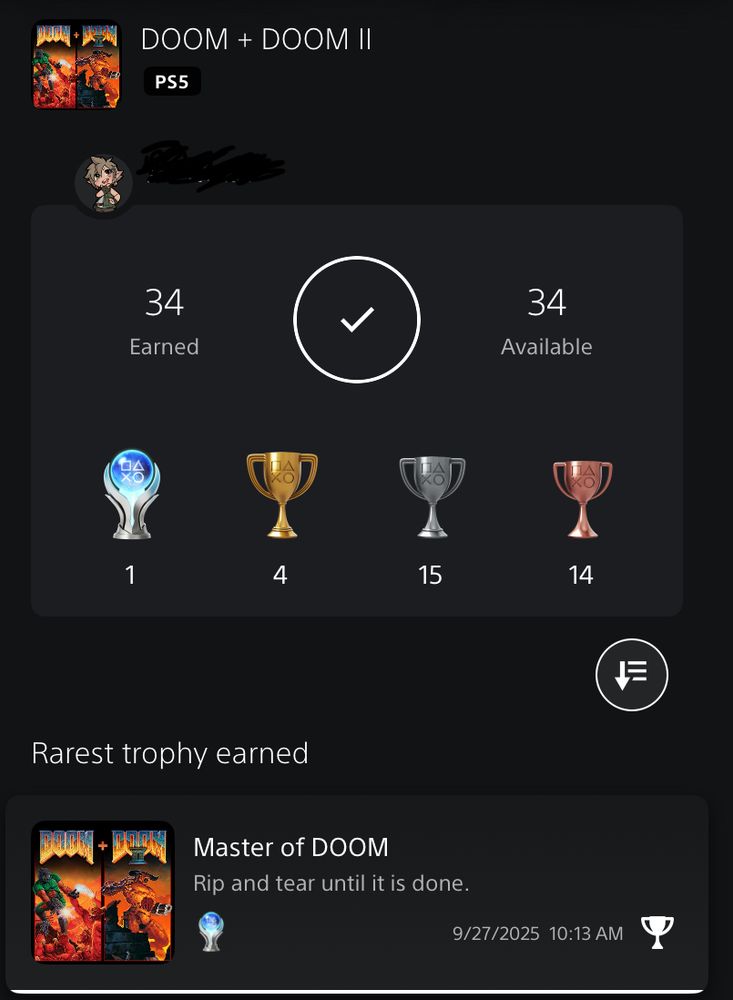
Task: Click the PS5 platform badge
Action: [171, 82]
